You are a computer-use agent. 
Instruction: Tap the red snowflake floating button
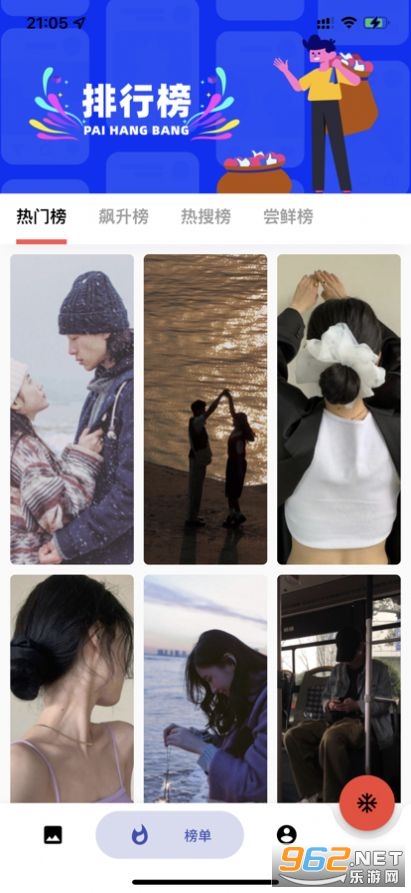[367, 802]
